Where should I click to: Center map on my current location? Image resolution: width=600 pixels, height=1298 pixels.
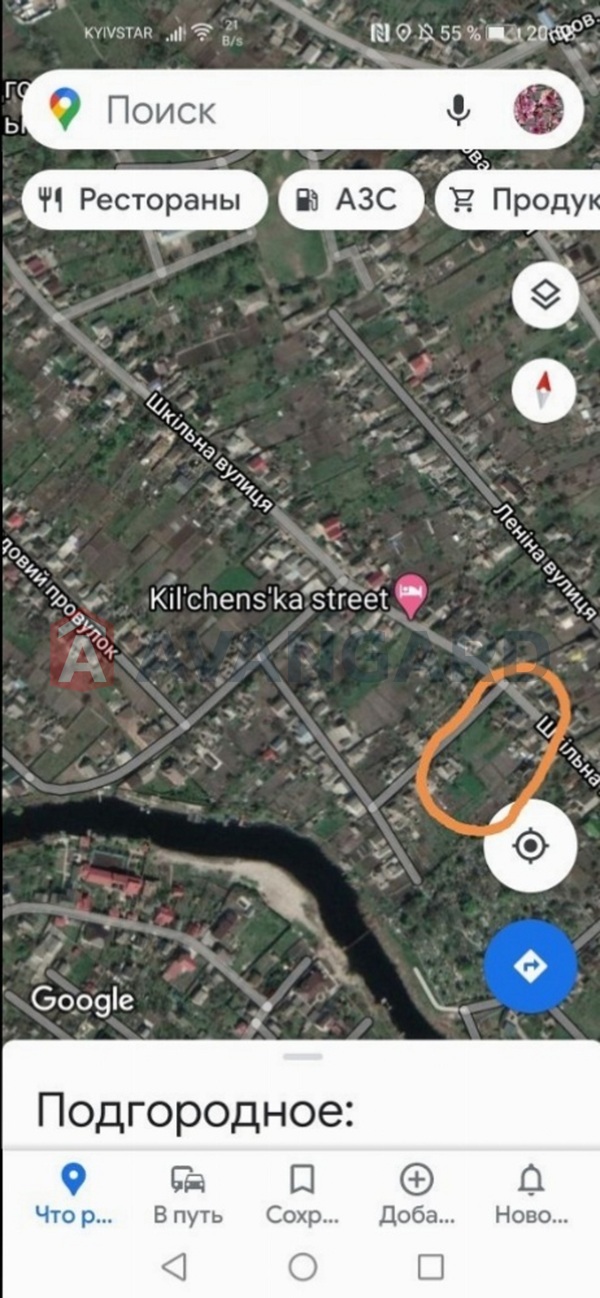click(x=530, y=846)
